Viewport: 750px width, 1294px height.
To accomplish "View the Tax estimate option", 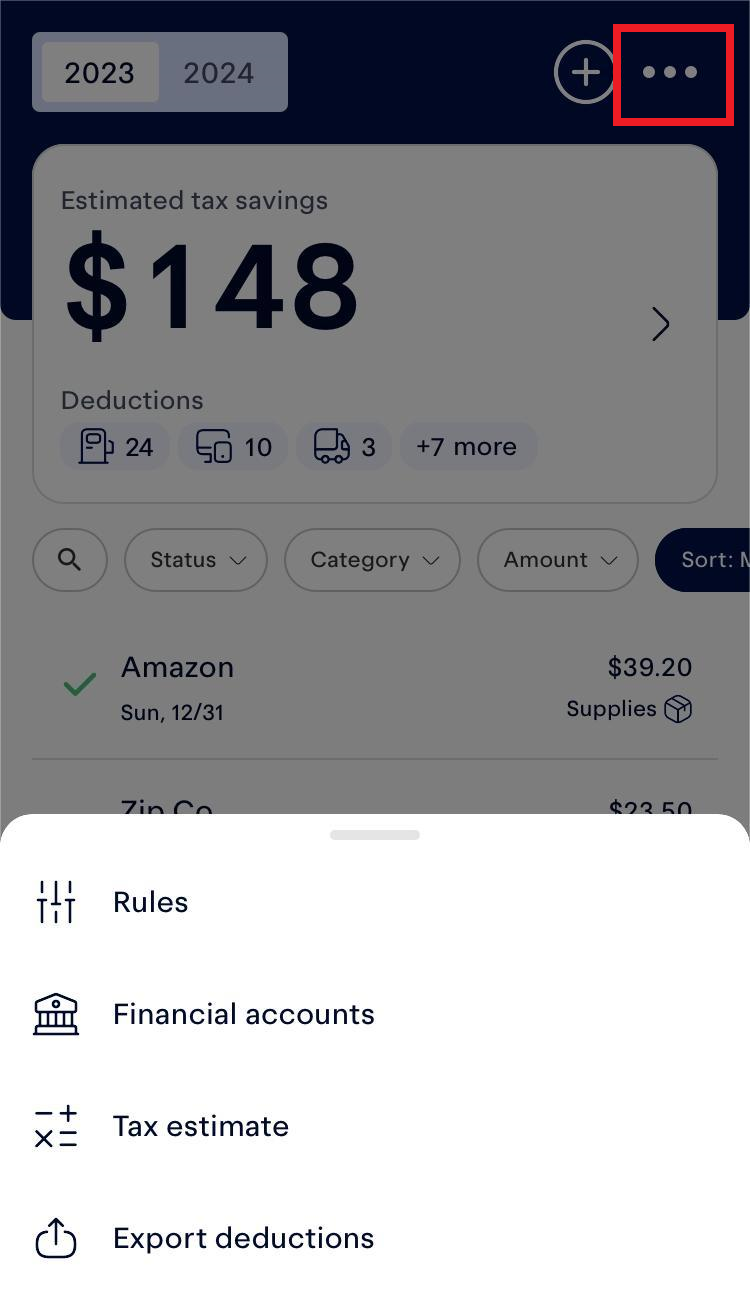I will tap(200, 1126).
